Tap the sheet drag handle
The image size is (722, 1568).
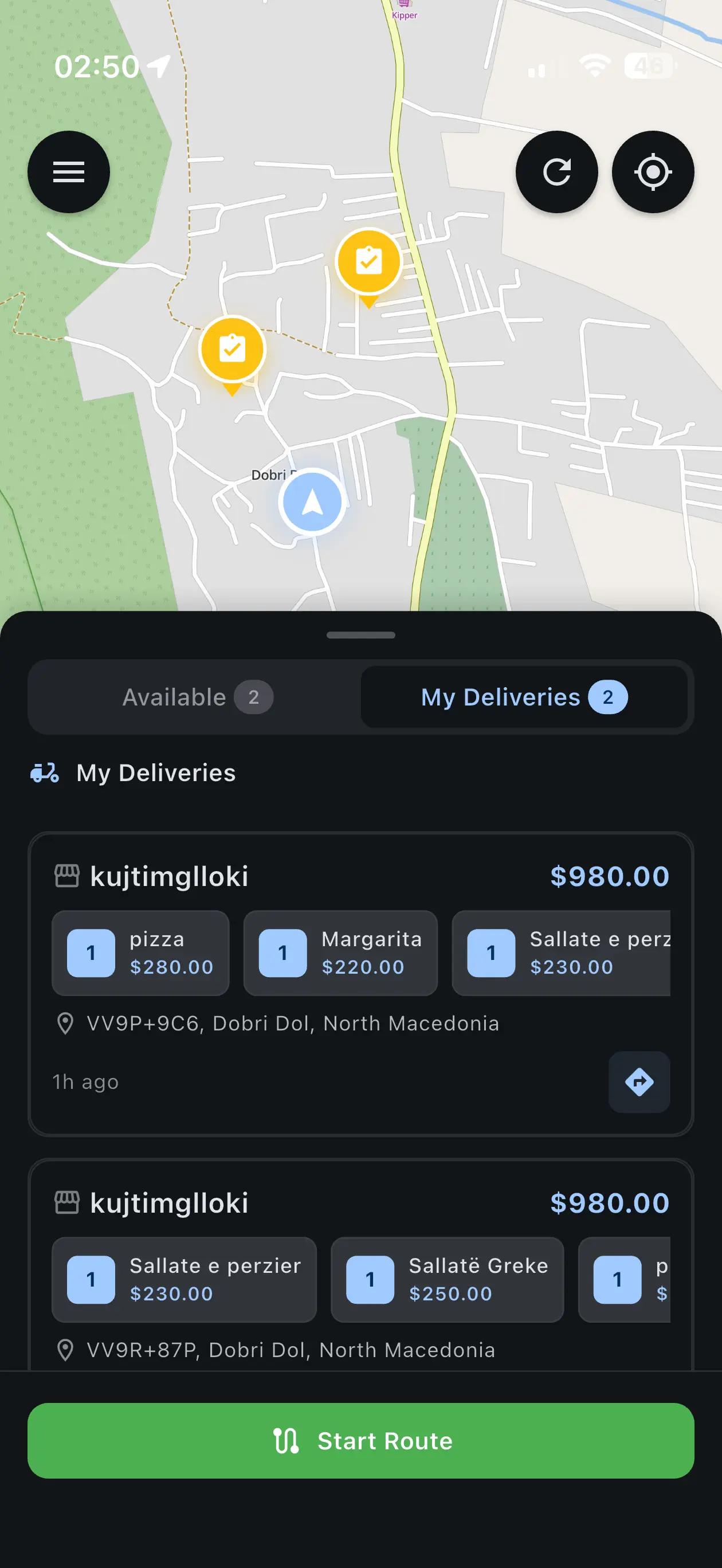(x=361, y=635)
